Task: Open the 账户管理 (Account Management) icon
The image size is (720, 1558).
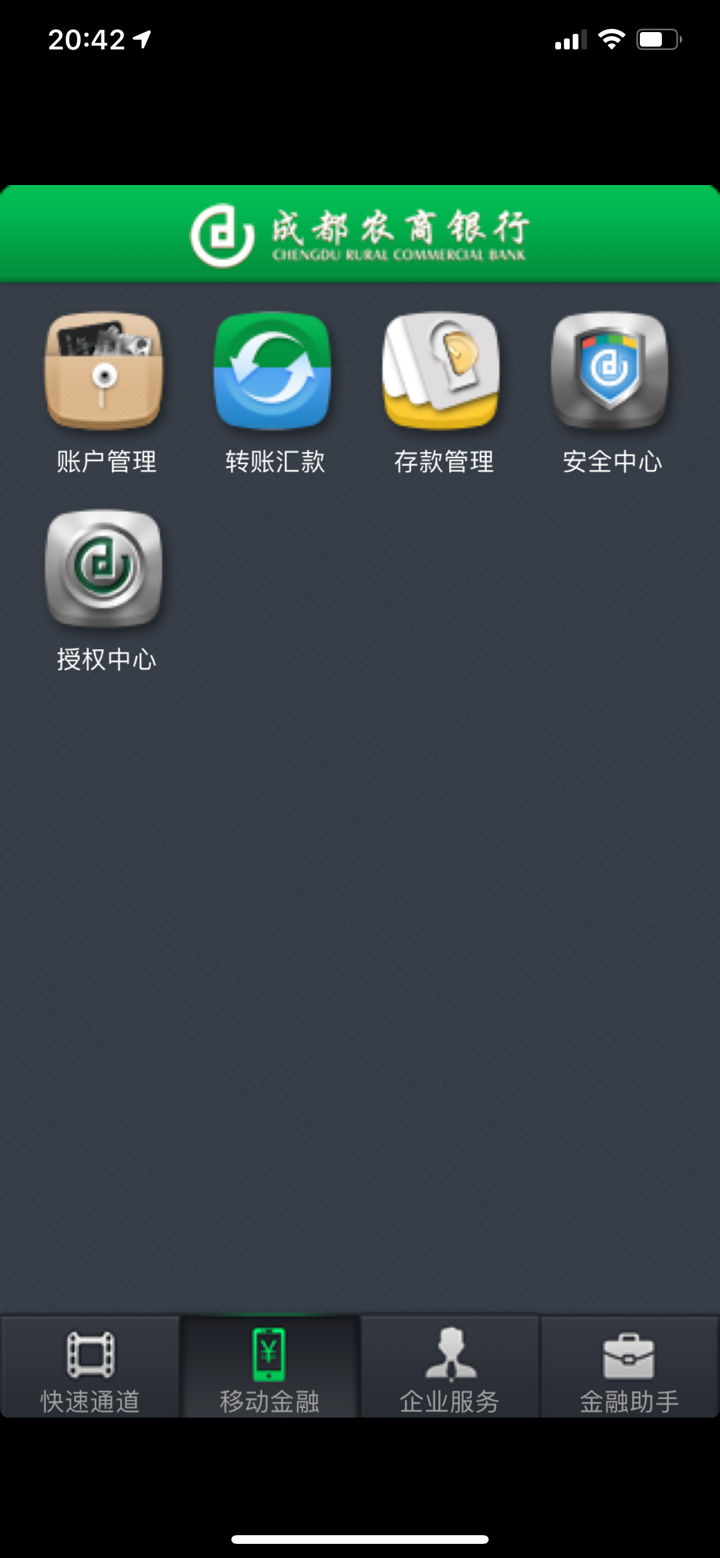Action: coord(104,370)
